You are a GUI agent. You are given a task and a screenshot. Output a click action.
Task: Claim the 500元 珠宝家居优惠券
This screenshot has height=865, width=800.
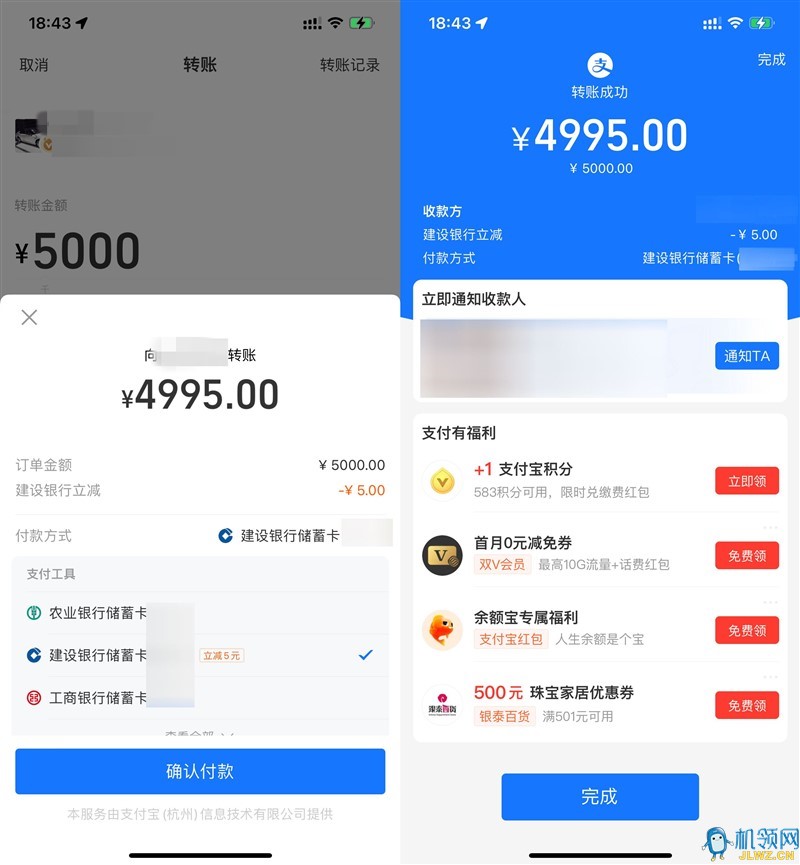coord(746,705)
